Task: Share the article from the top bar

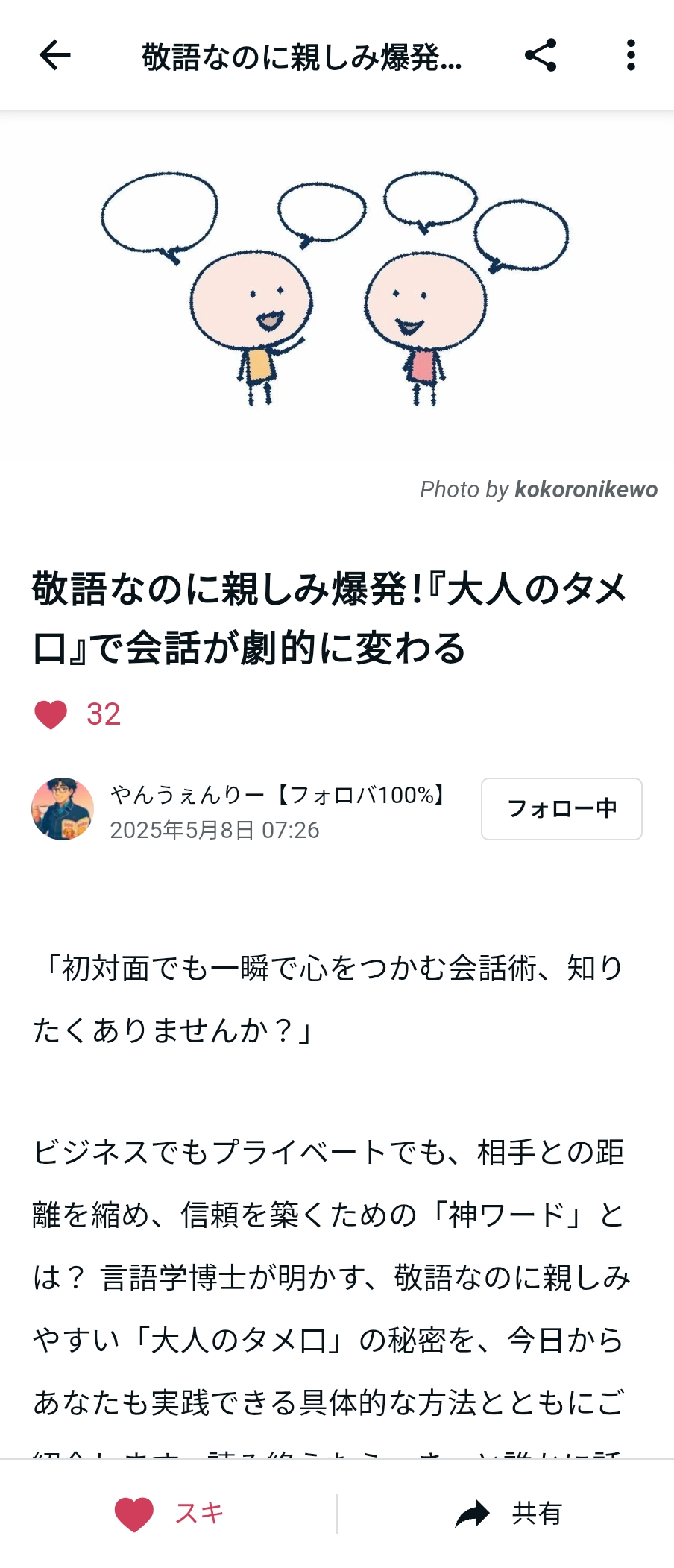Action: pos(541,55)
